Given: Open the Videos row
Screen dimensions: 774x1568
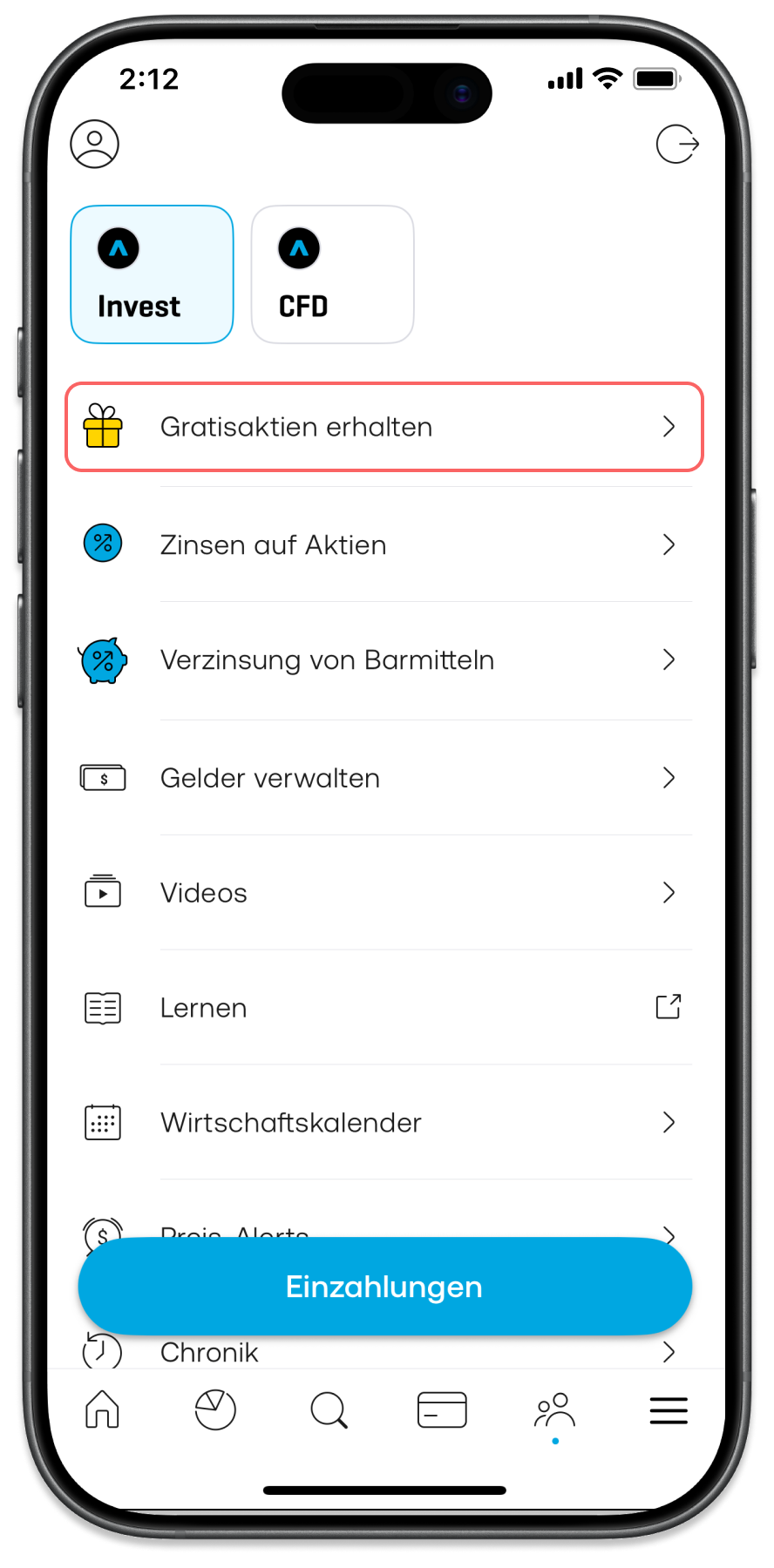Looking at the screenshot, I should click(384, 893).
